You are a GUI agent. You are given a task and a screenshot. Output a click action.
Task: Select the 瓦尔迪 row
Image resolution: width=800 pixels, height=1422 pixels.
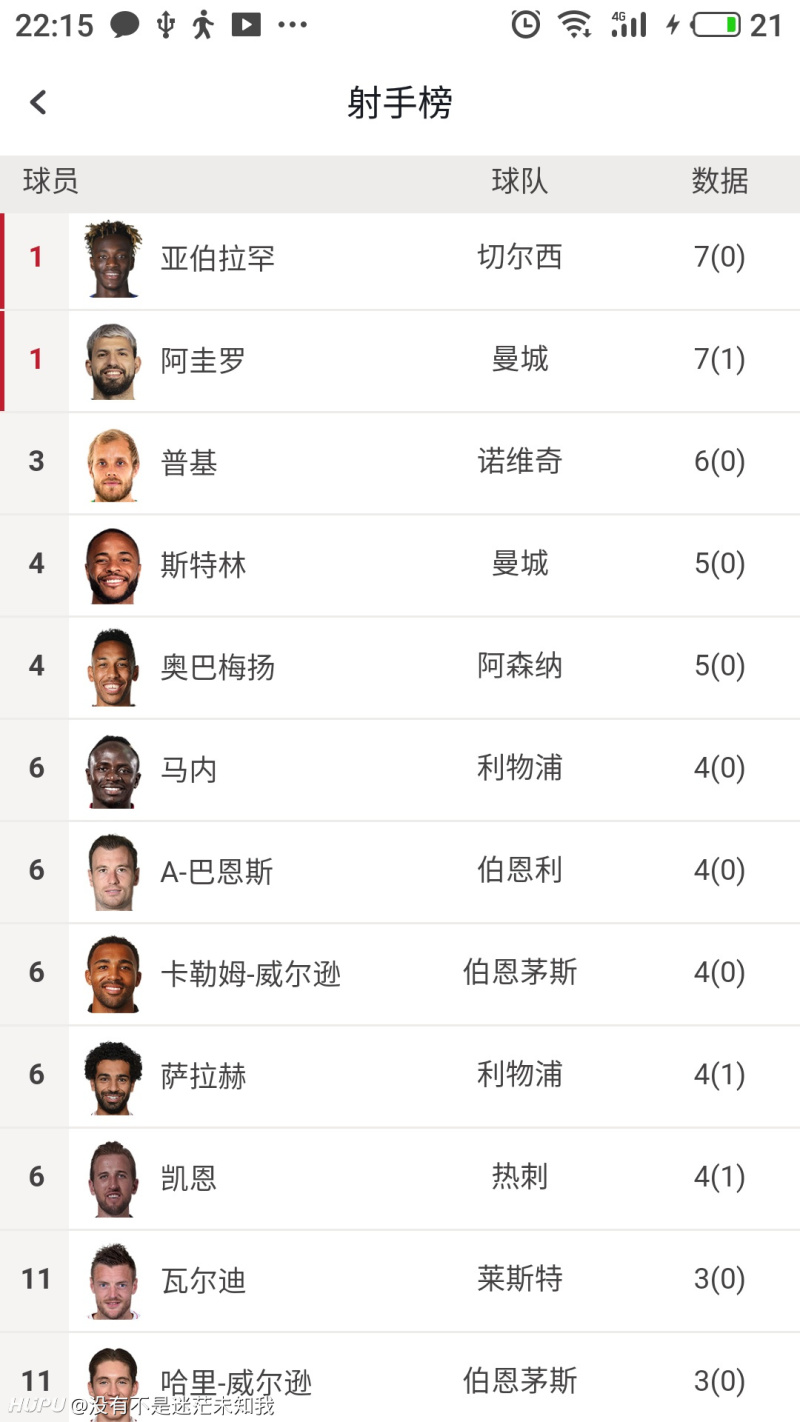point(400,1281)
